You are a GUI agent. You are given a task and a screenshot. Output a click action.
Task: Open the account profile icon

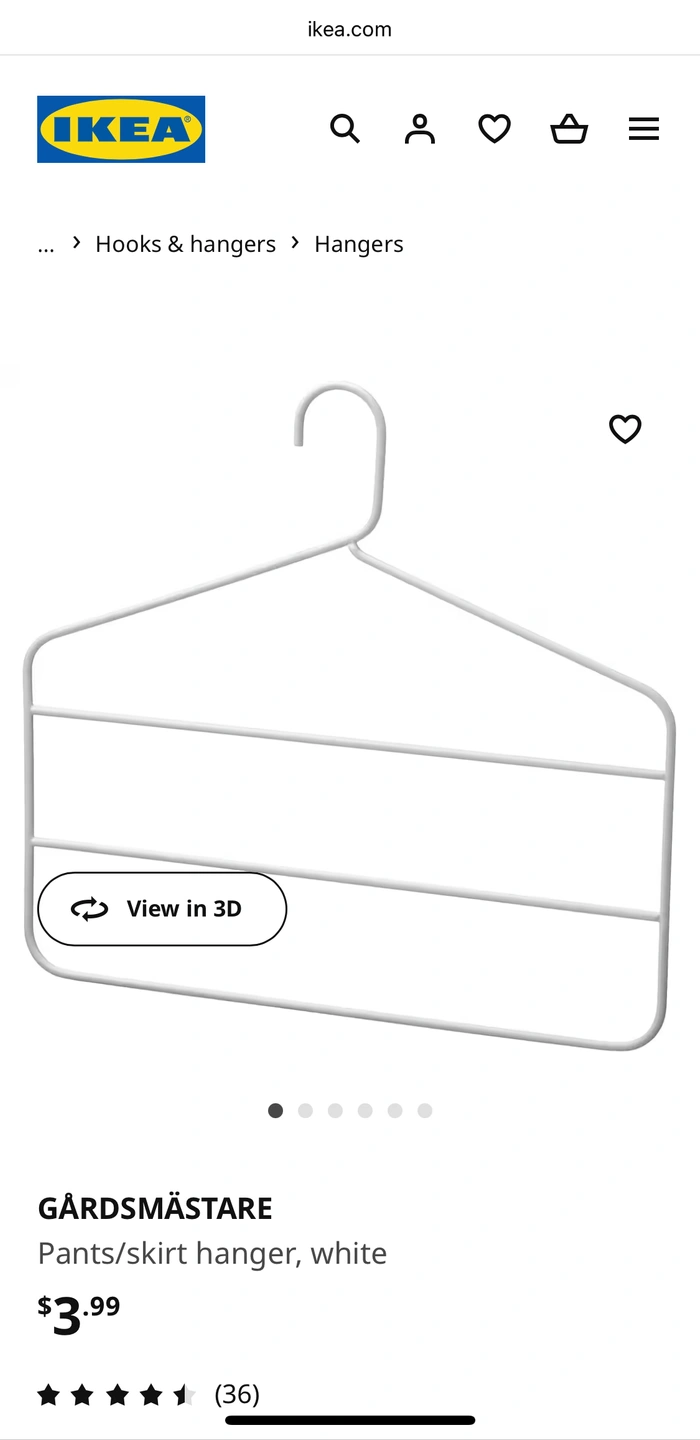tap(420, 129)
